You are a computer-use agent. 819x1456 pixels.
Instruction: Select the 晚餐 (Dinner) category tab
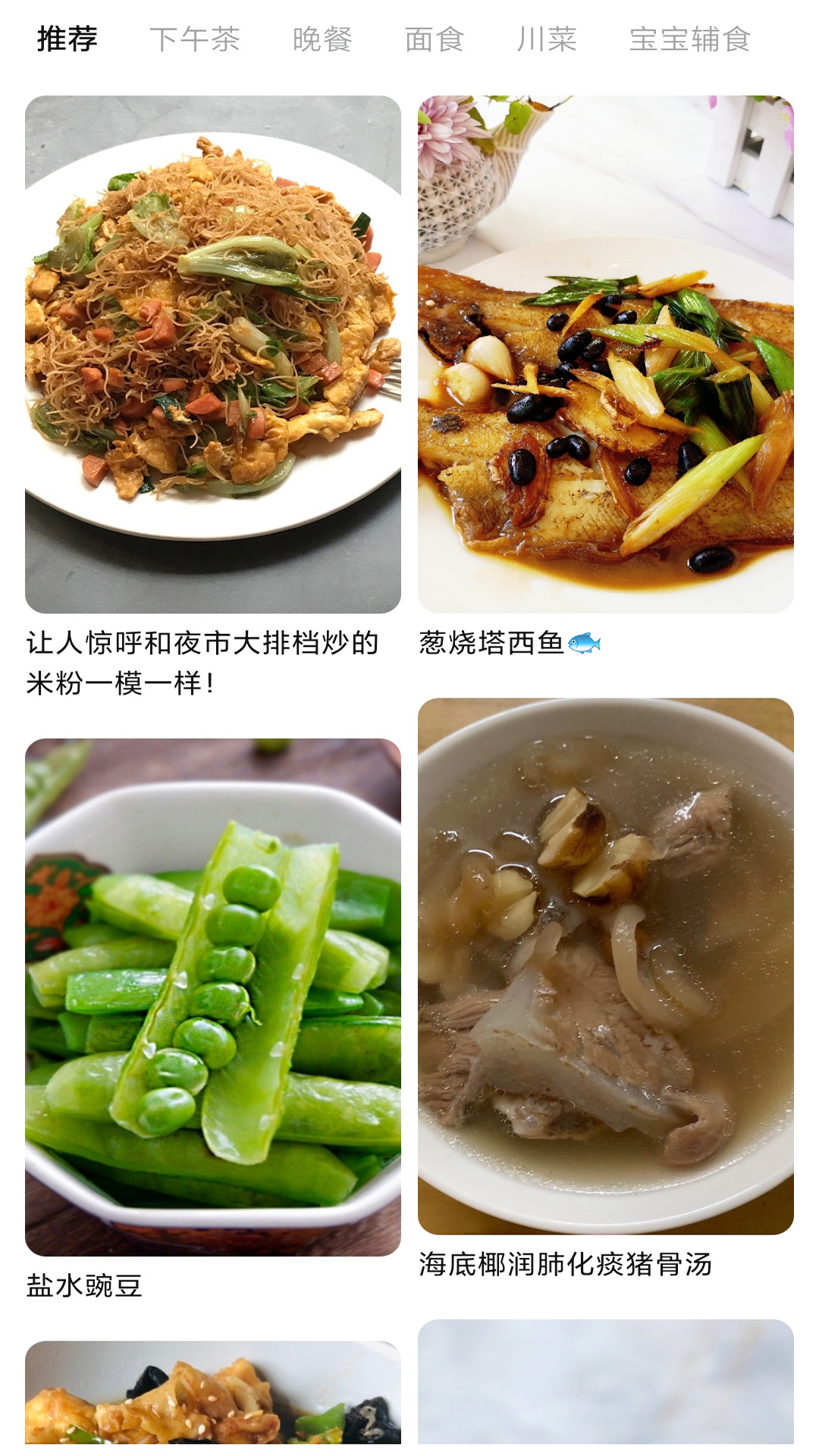coord(322,39)
